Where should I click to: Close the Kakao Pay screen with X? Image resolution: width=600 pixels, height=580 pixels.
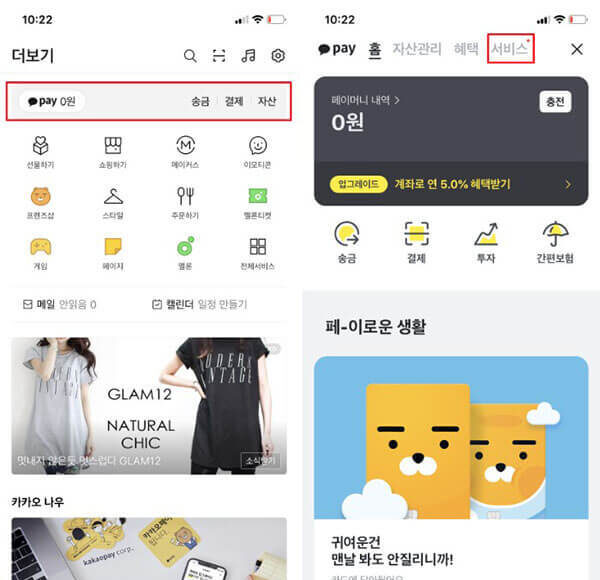pyautogui.click(x=576, y=48)
